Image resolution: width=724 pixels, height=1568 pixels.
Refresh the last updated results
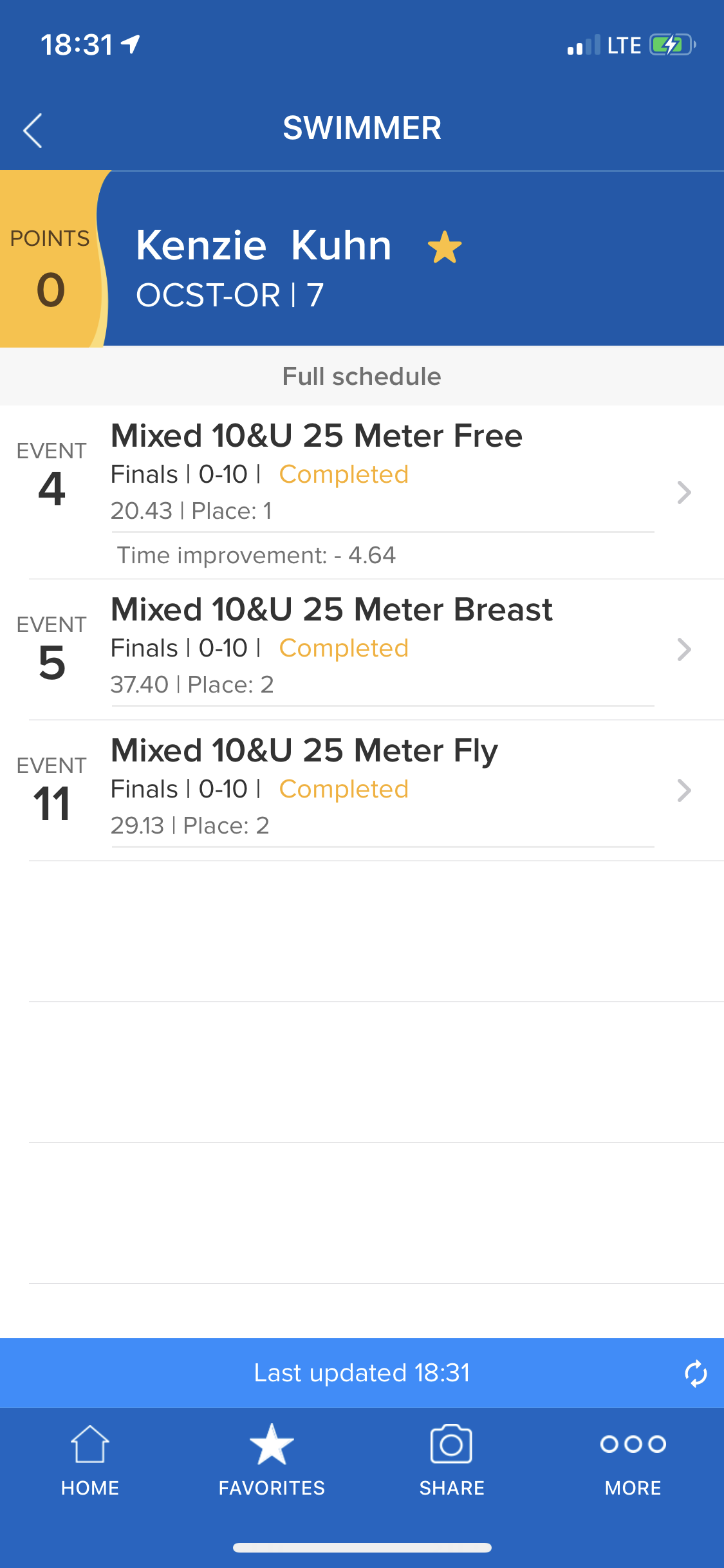pos(696,1374)
